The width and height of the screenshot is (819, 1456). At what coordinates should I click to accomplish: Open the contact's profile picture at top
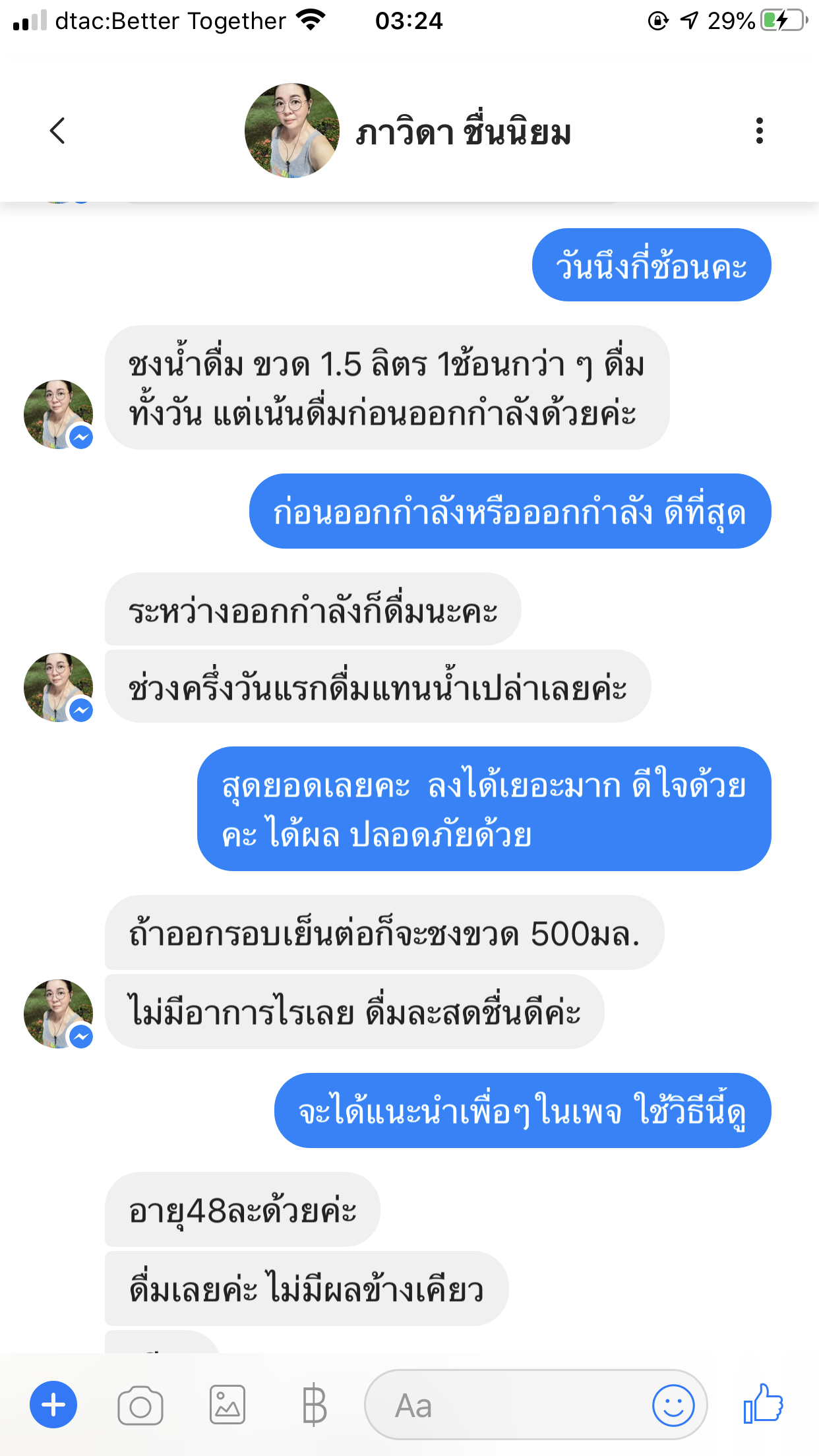point(293,130)
